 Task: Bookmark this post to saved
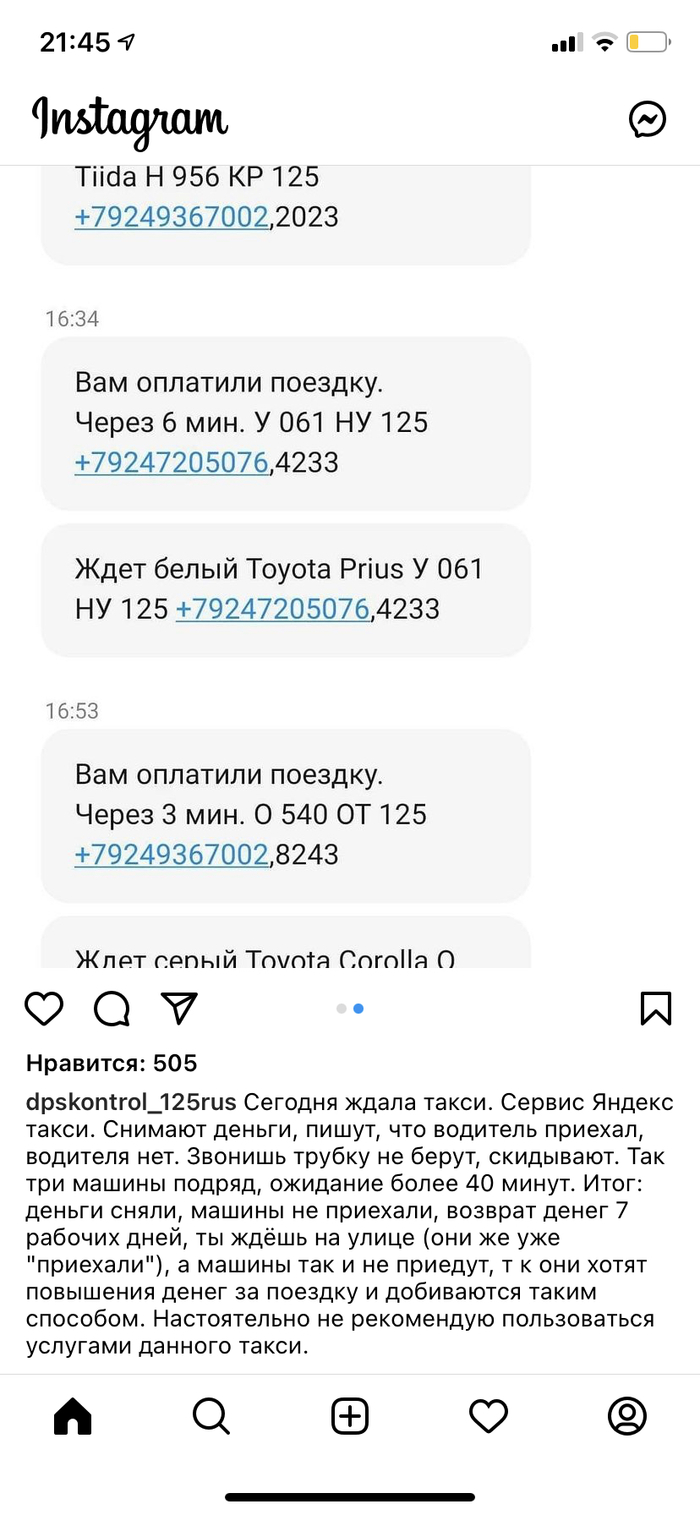point(655,1008)
